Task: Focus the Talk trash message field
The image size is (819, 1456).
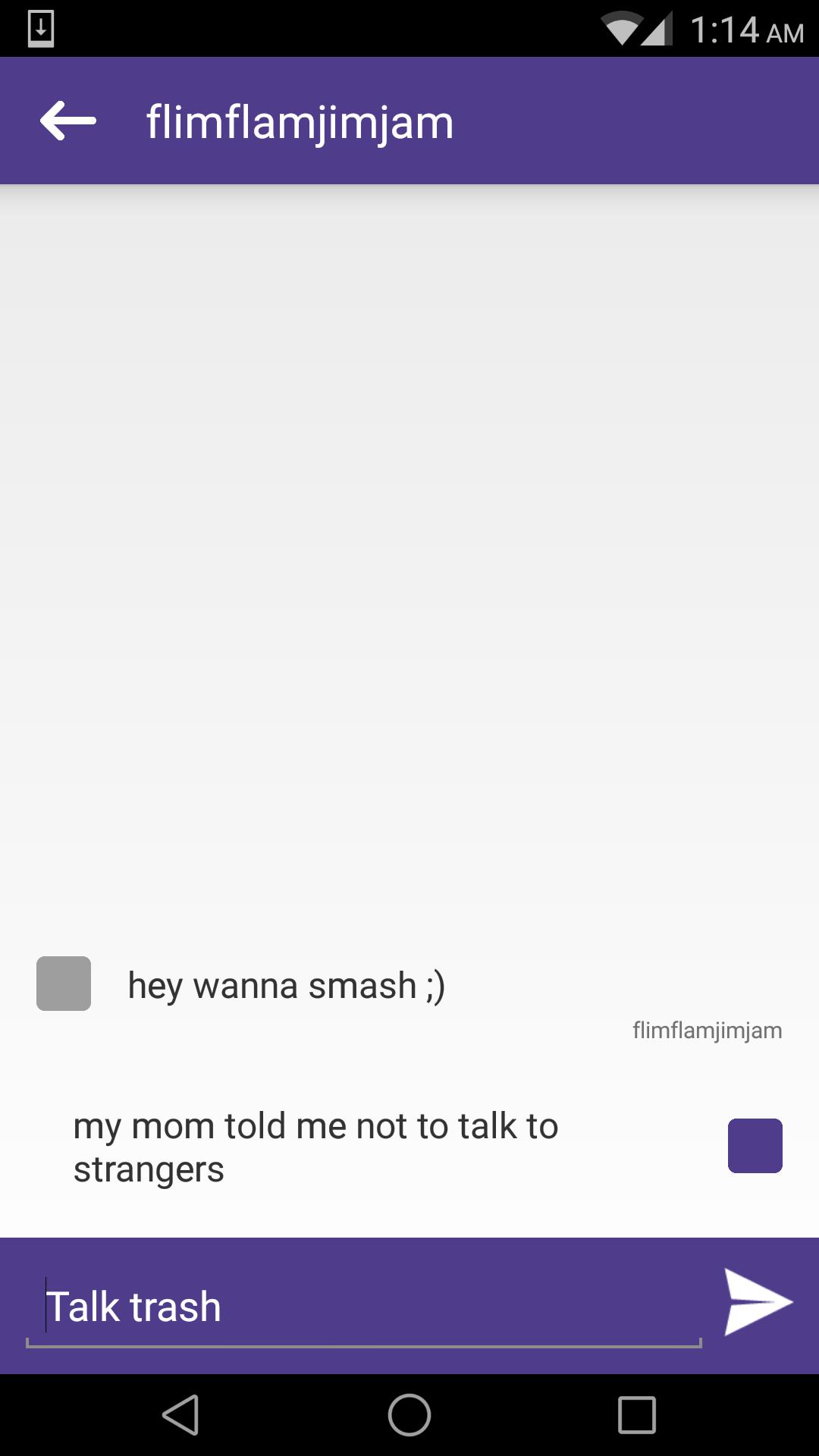Action: click(x=364, y=1307)
